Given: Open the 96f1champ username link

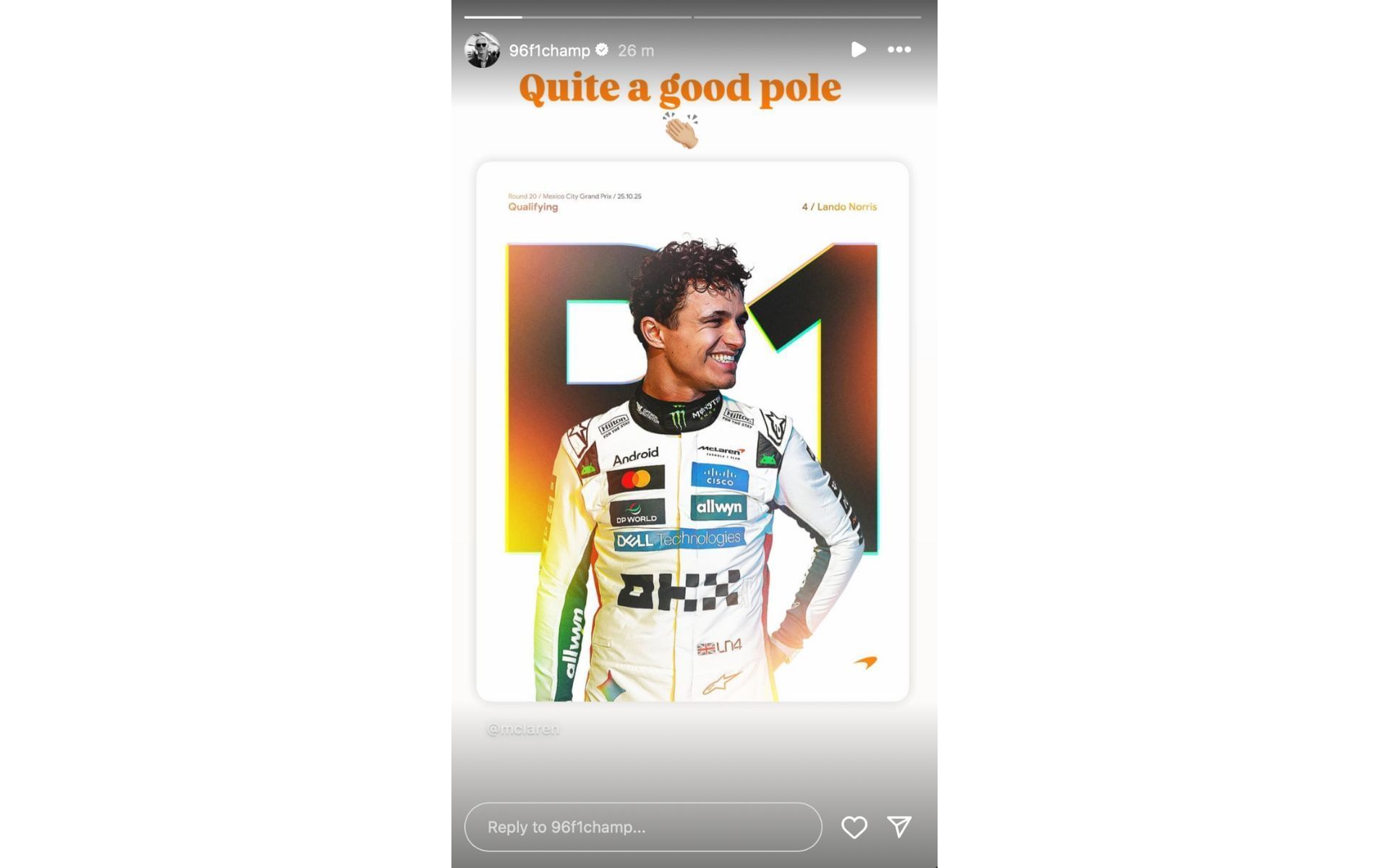Looking at the screenshot, I should click(x=549, y=51).
